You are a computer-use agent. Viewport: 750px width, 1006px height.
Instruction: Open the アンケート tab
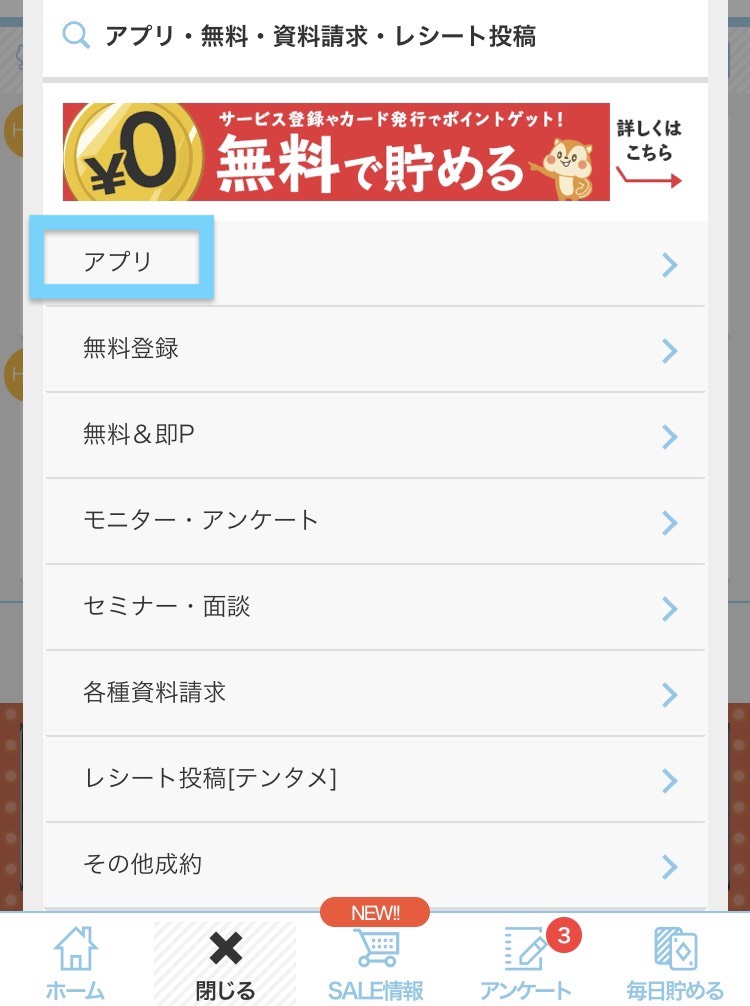[525, 963]
